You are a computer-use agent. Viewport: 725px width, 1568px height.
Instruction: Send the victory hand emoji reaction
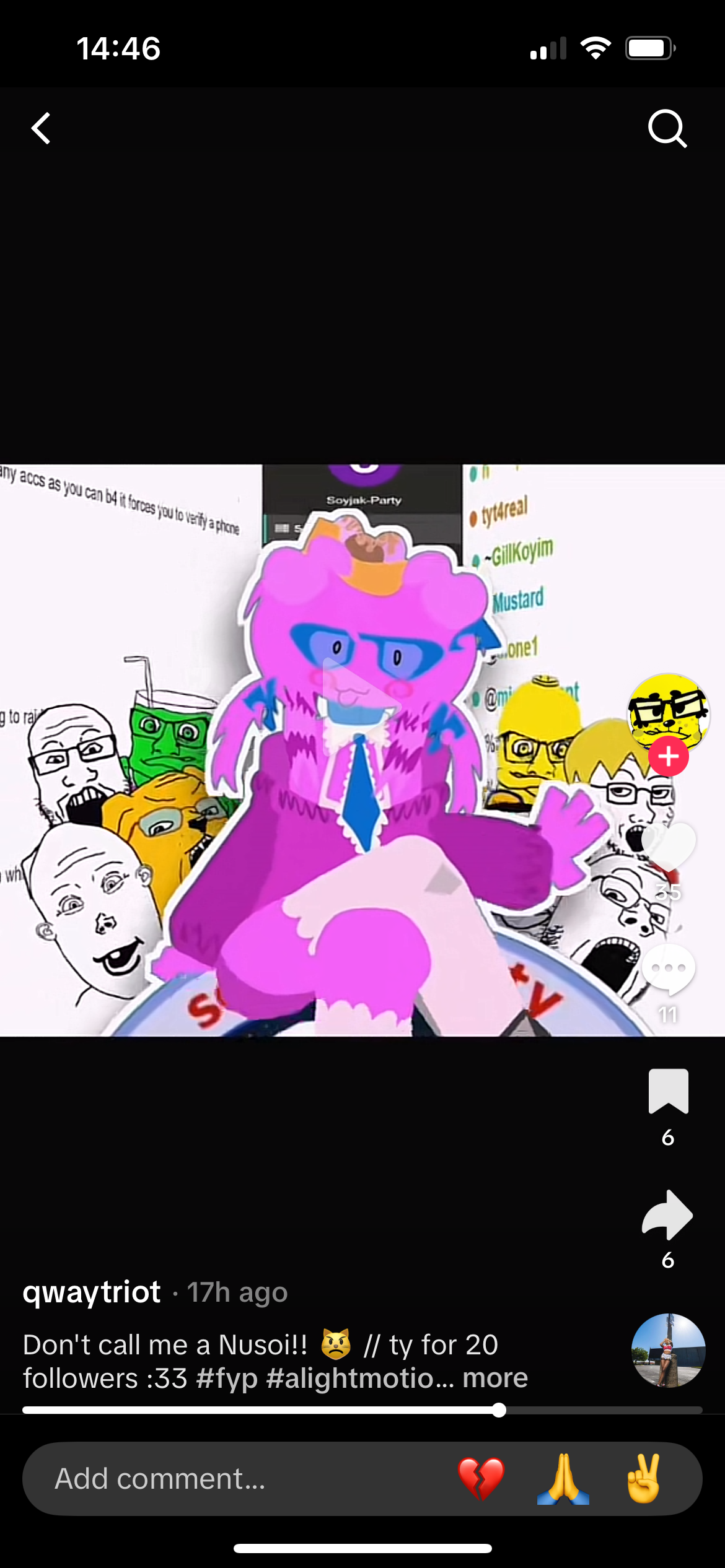(x=643, y=1479)
